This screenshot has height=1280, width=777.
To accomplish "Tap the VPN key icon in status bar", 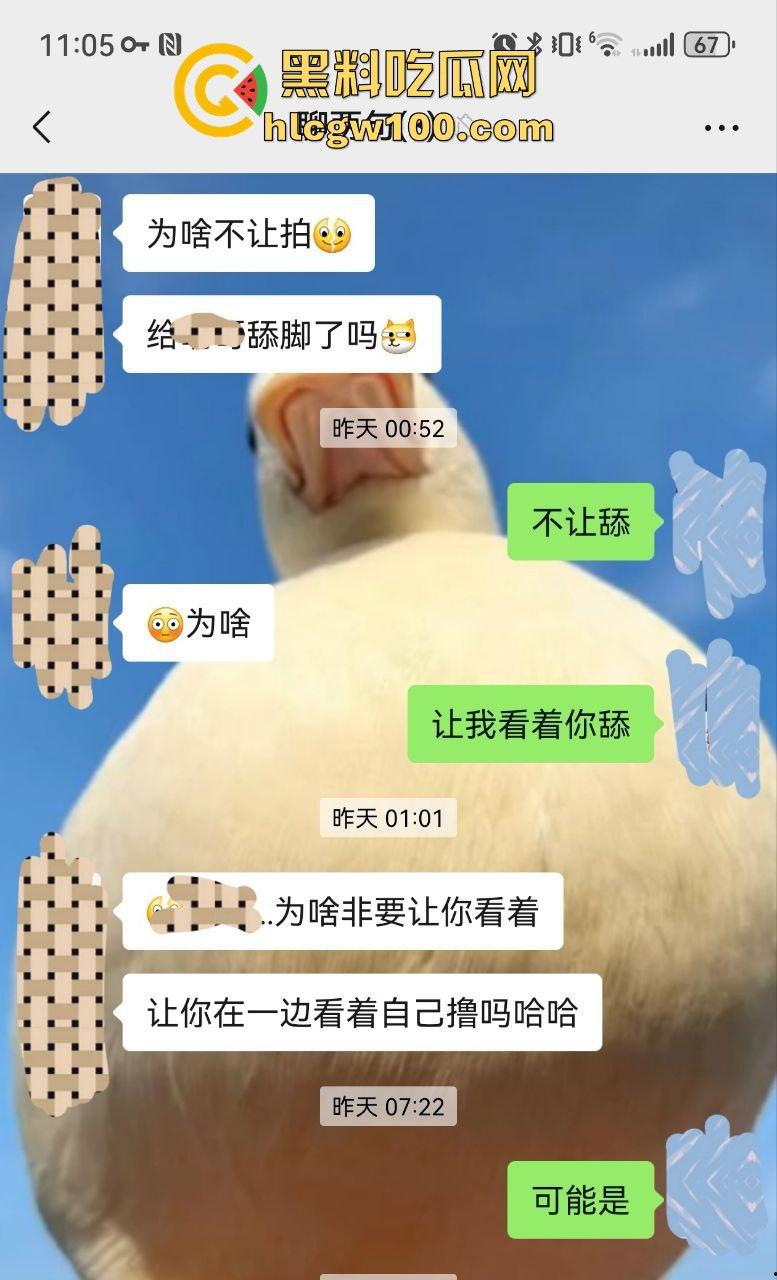I will point(133,44).
